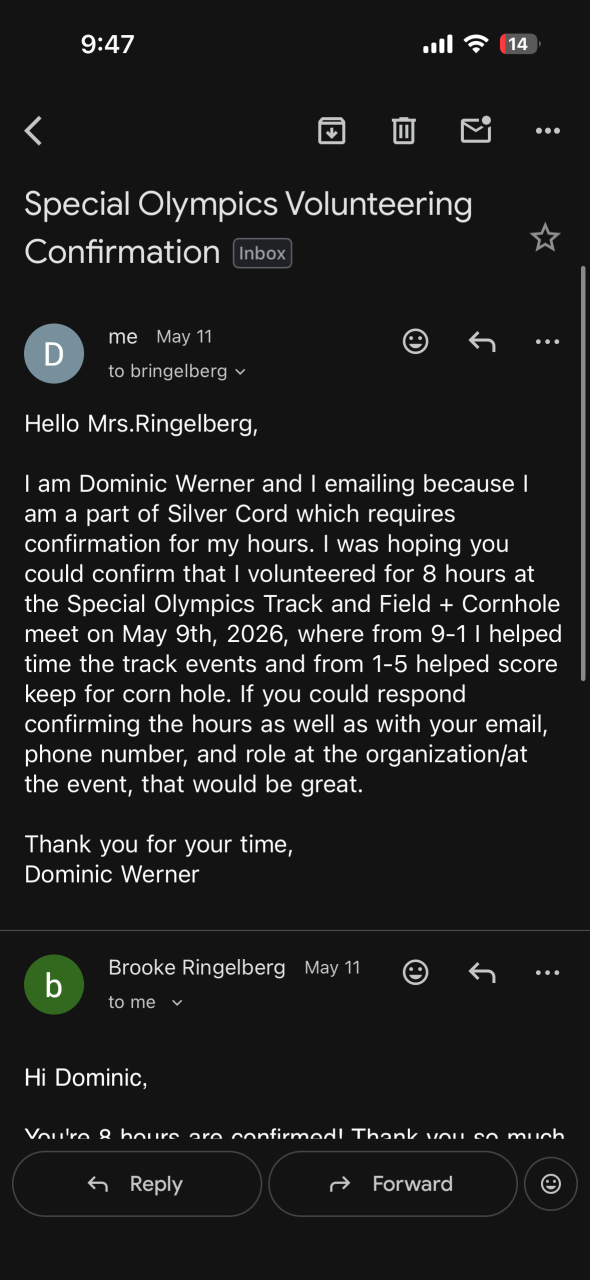
Task: Tap the bottom Reply button
Action: 137,1184
